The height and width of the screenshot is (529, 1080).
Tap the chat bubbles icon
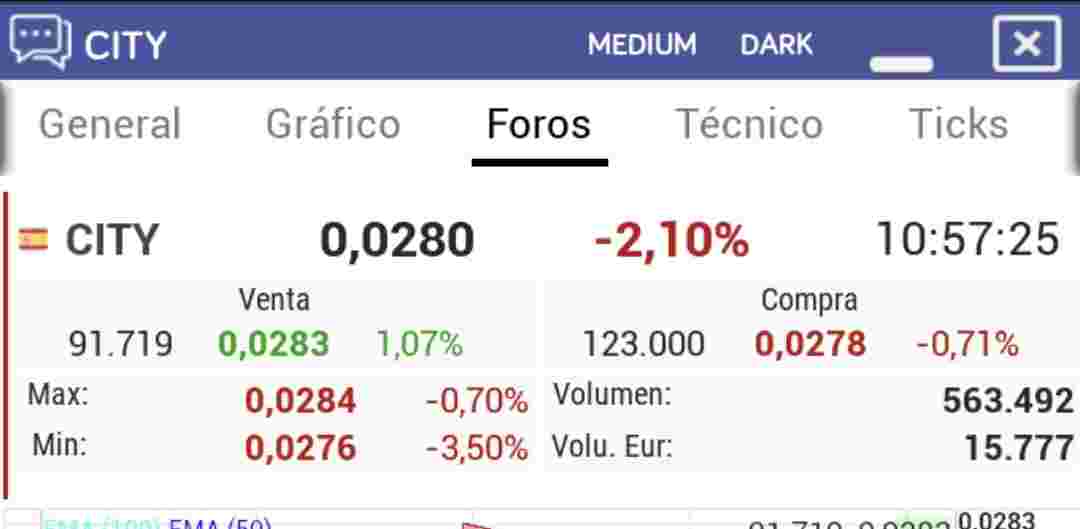(40, 41)
